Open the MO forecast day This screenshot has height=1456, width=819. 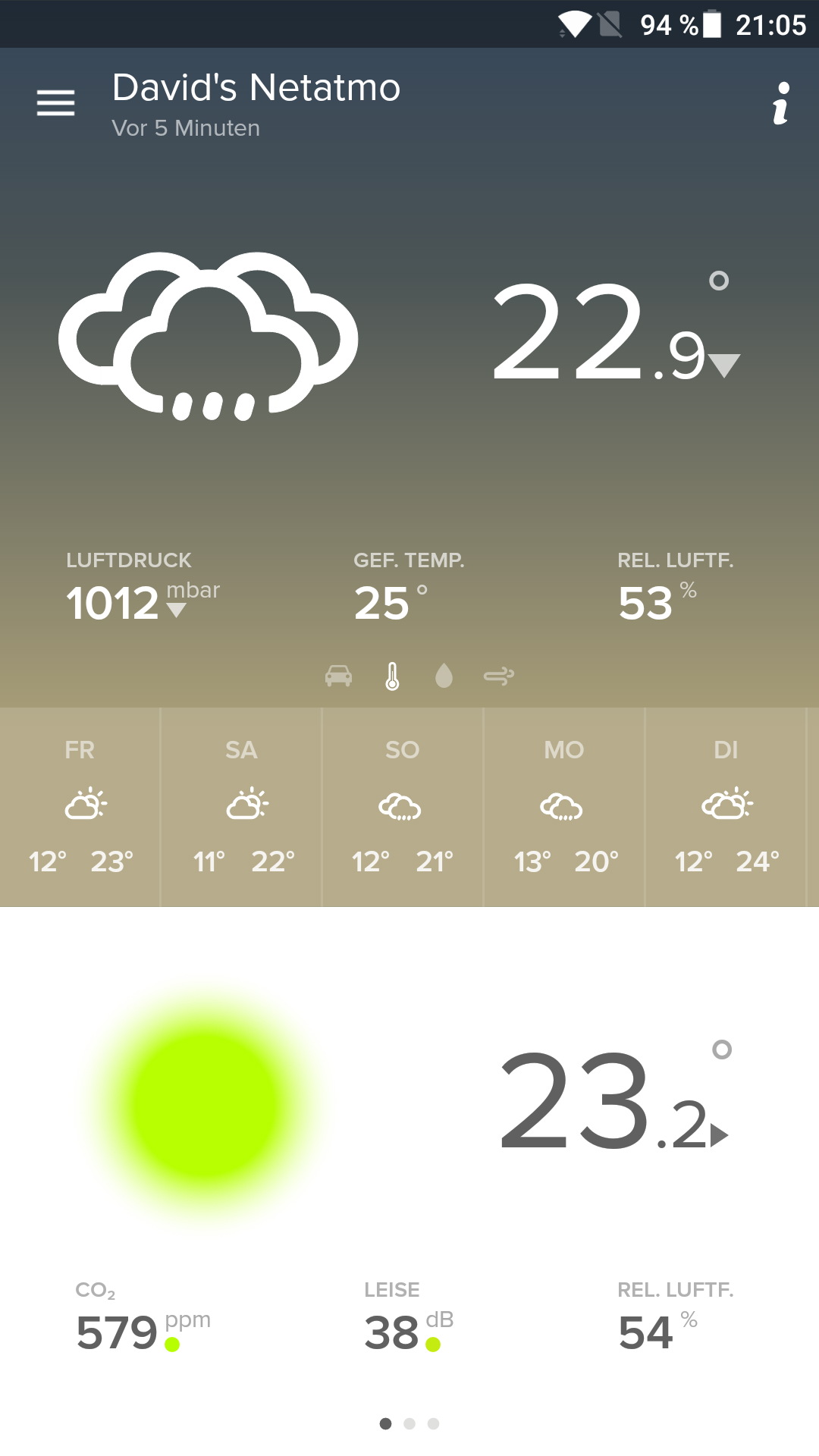point(564,807)
